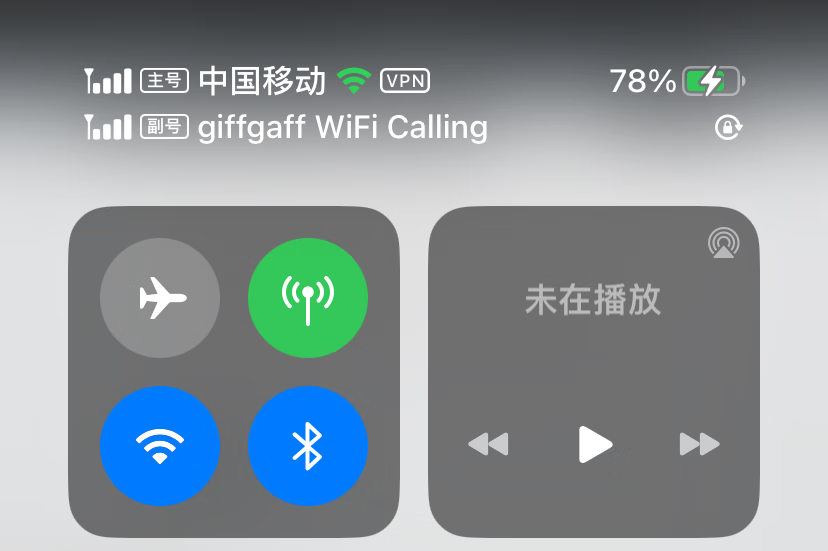Start media playback
This screenshot has height=551, width=828.
tap(595, 444)
